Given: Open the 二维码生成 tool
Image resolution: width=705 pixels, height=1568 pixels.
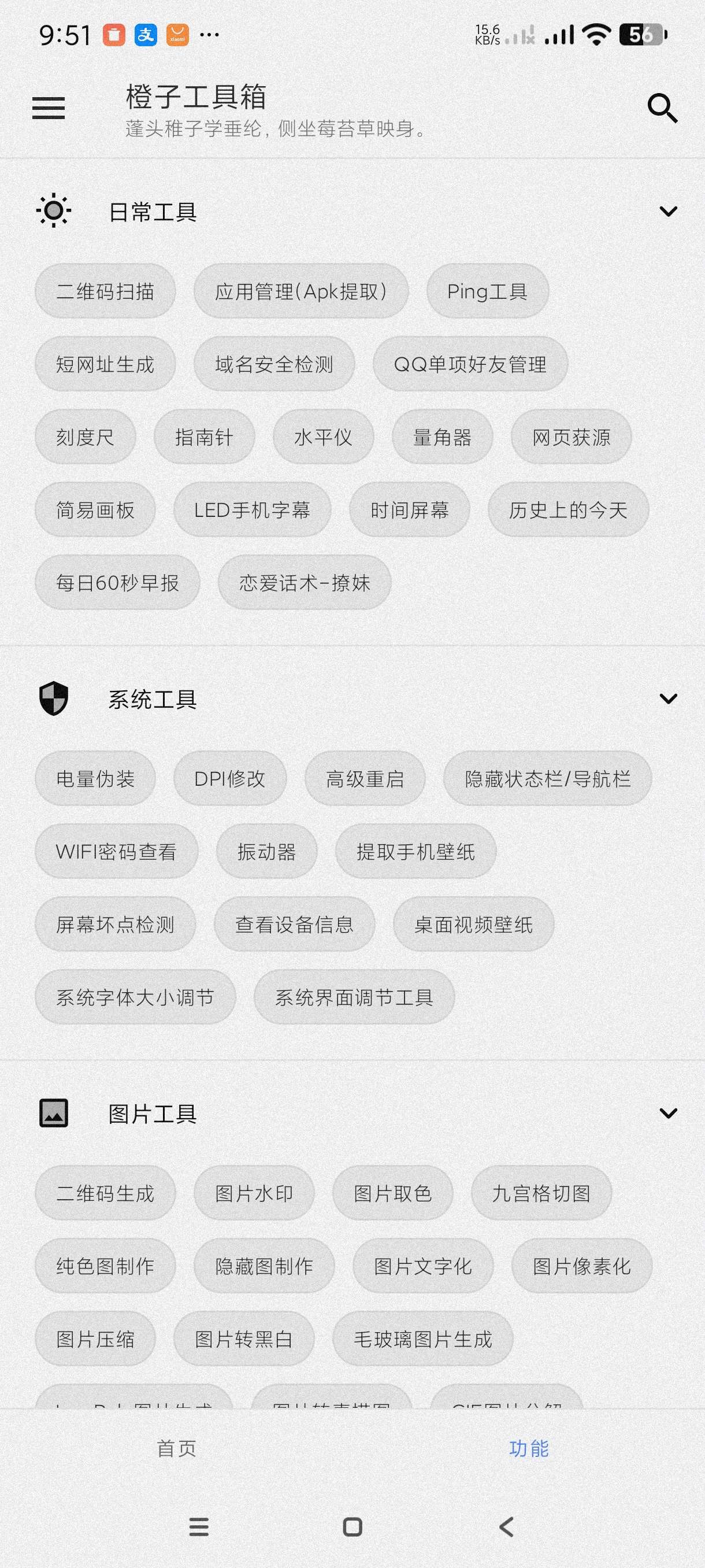Looking at the screenshot, I should (x=105, y=1194).
